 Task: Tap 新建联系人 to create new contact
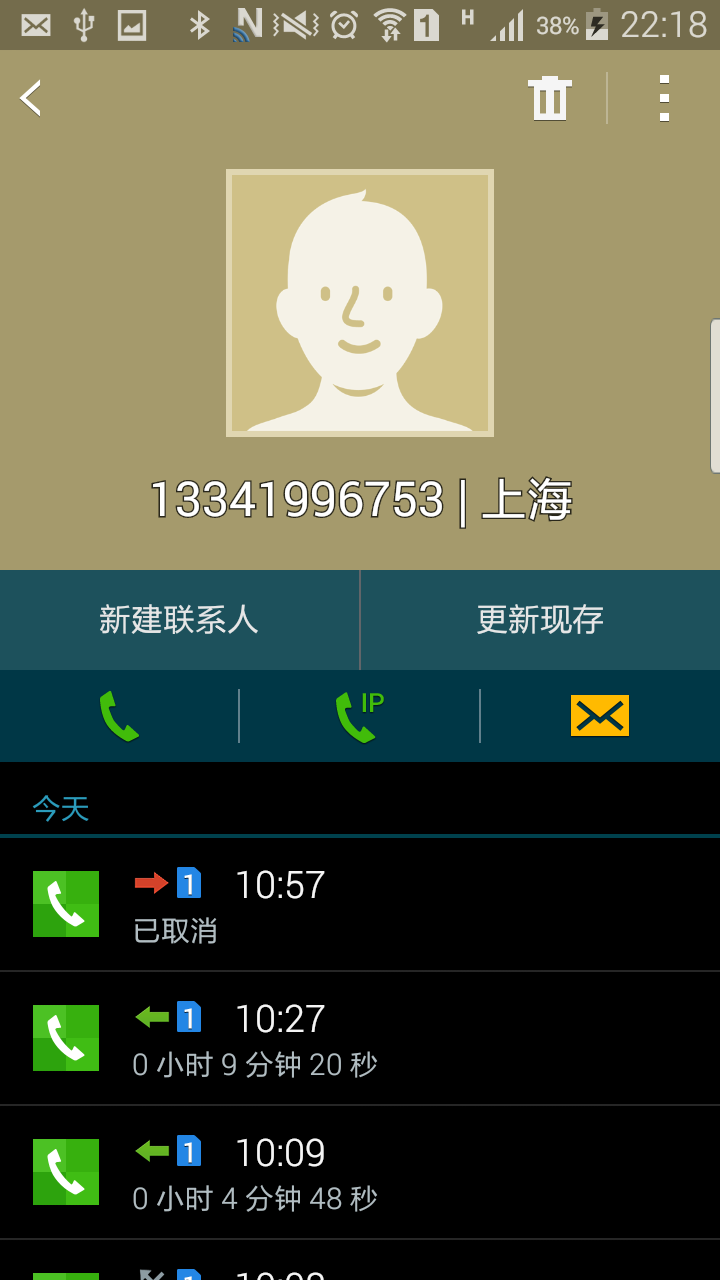point(179,620)
